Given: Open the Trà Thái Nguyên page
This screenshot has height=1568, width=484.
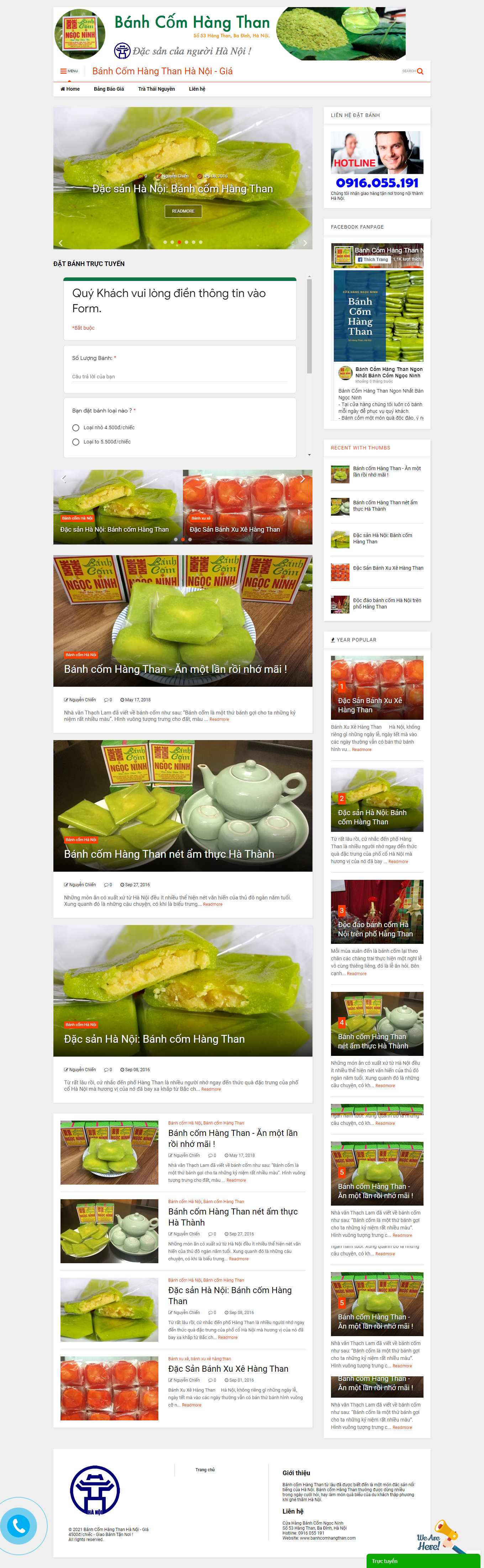Looking at the screenshot, I should [156, 89].
